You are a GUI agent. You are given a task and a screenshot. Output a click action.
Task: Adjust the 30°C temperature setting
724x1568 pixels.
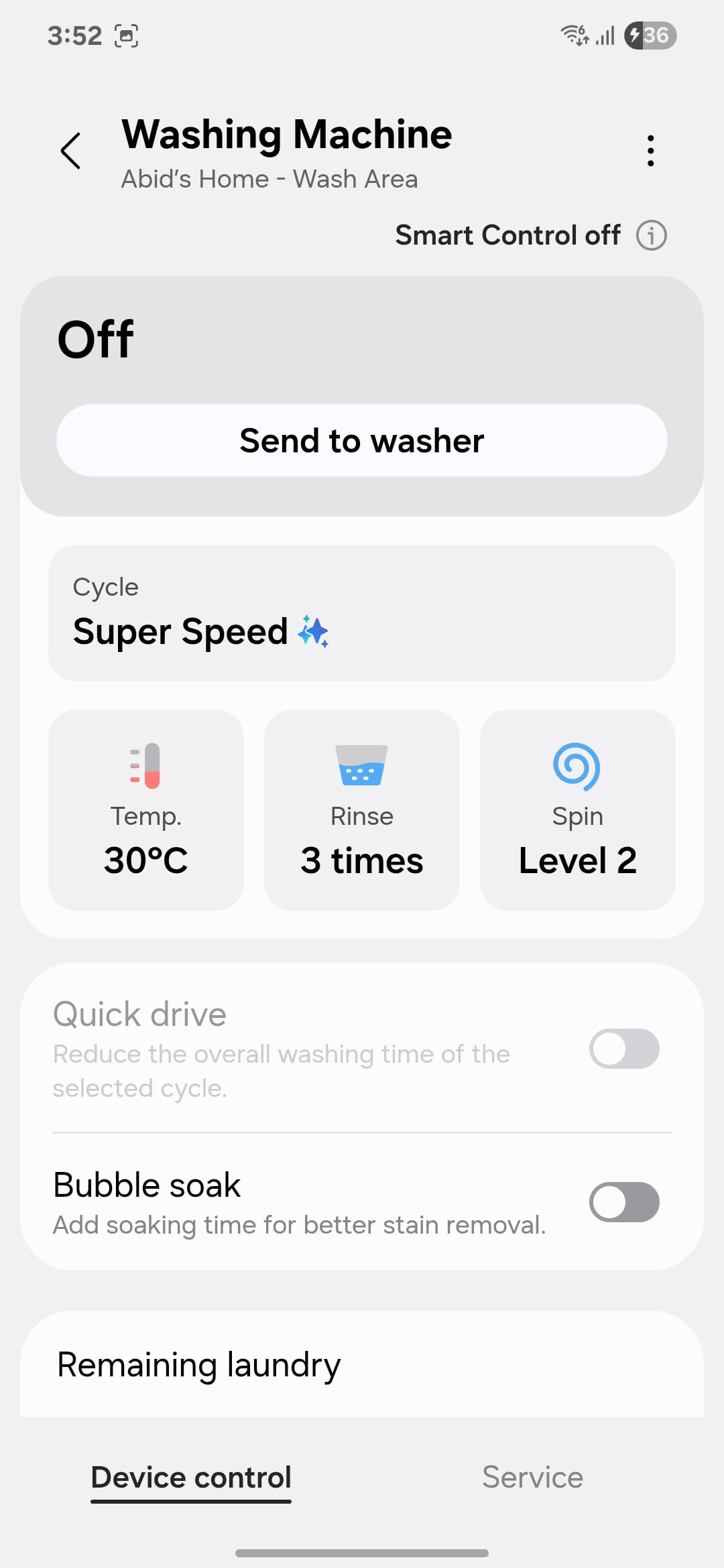point(146,809)
